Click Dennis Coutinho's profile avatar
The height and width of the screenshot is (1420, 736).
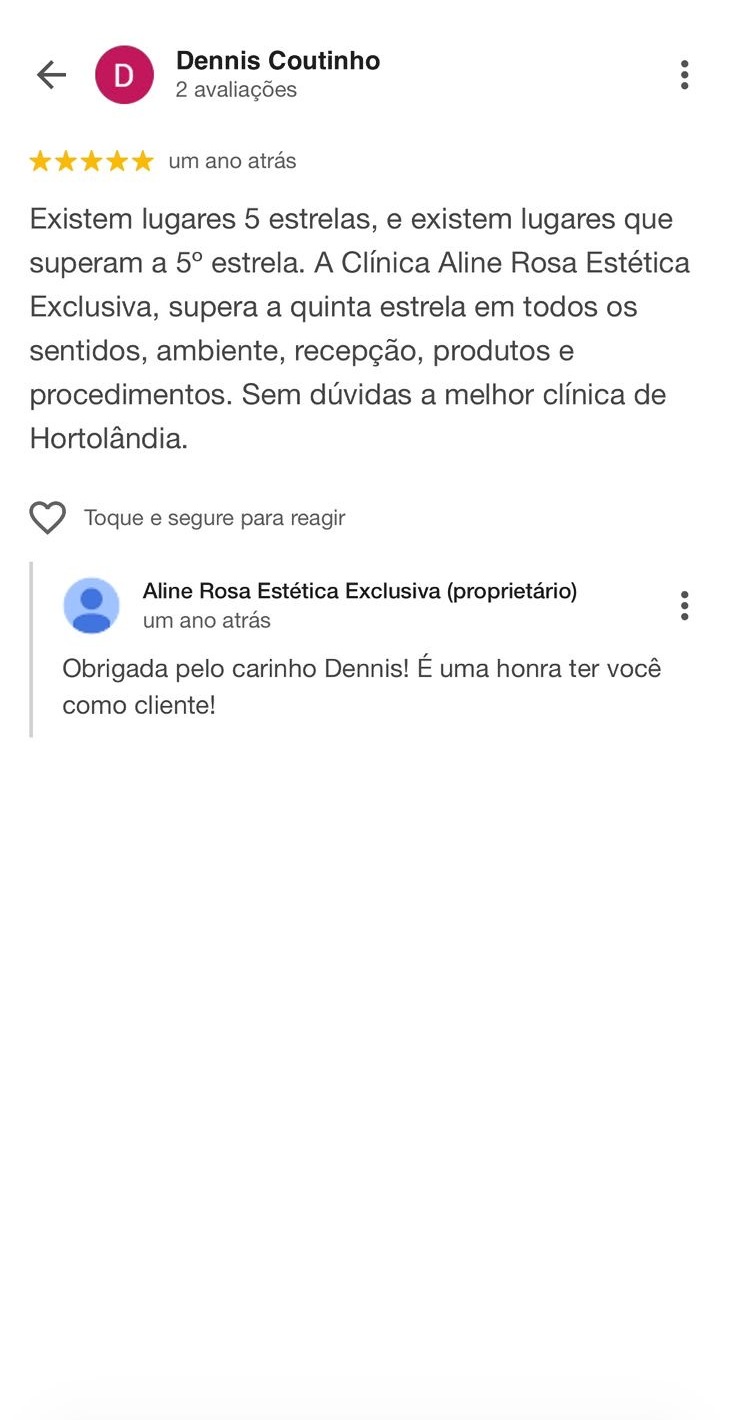pos(124,74)
